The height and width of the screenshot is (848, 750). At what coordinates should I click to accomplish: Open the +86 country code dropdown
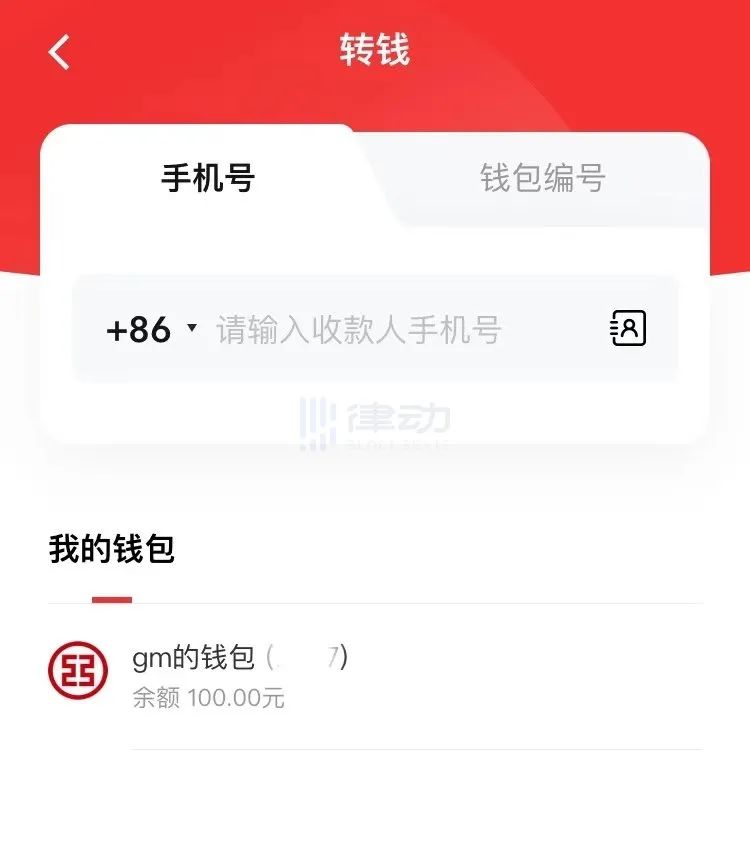click(x=151, y=329)
